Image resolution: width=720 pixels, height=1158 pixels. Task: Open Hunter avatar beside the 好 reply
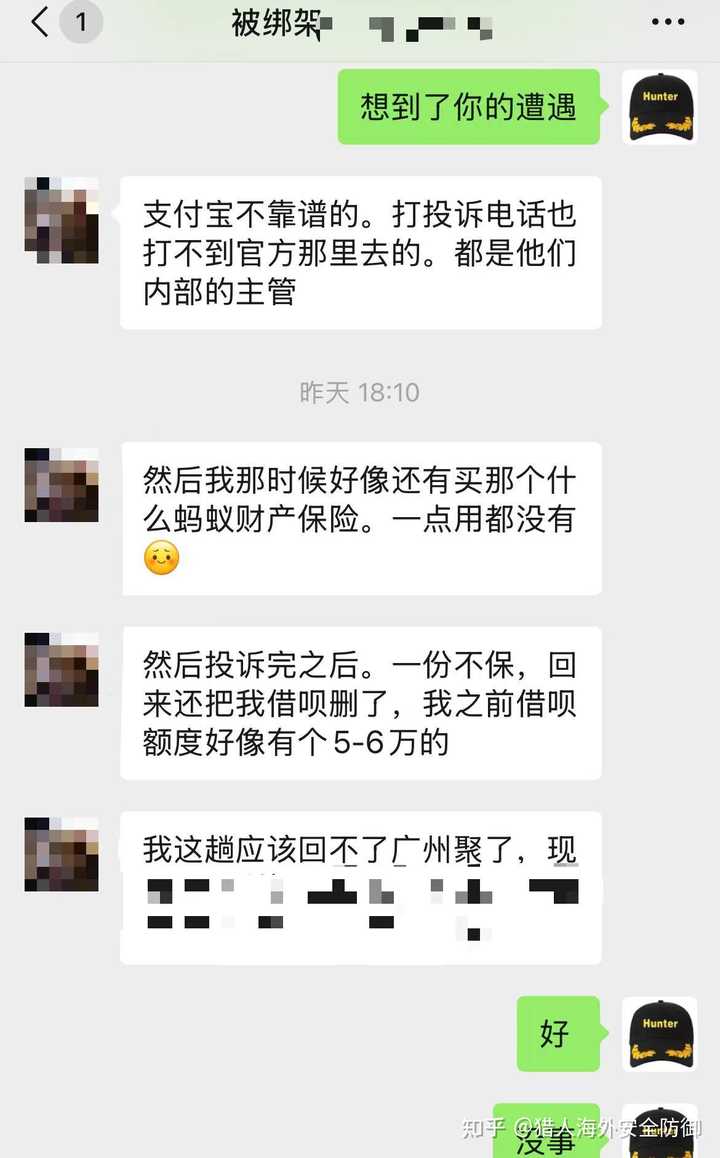pyautogui.click(x=659, y=1034)
